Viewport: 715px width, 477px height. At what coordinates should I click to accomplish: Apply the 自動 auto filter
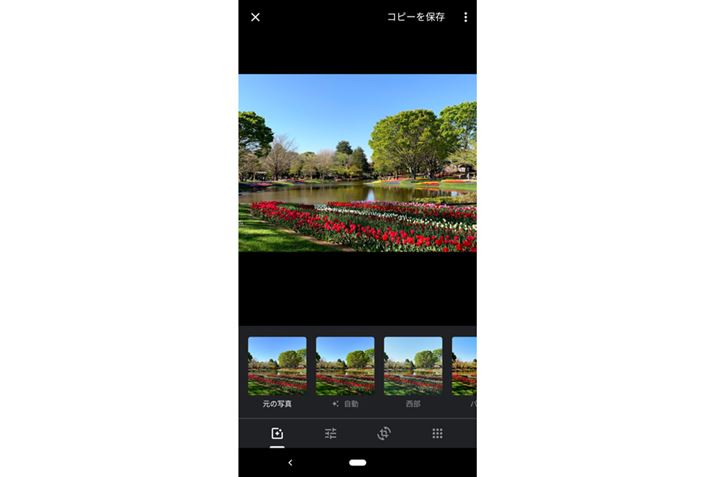(345, 366)
